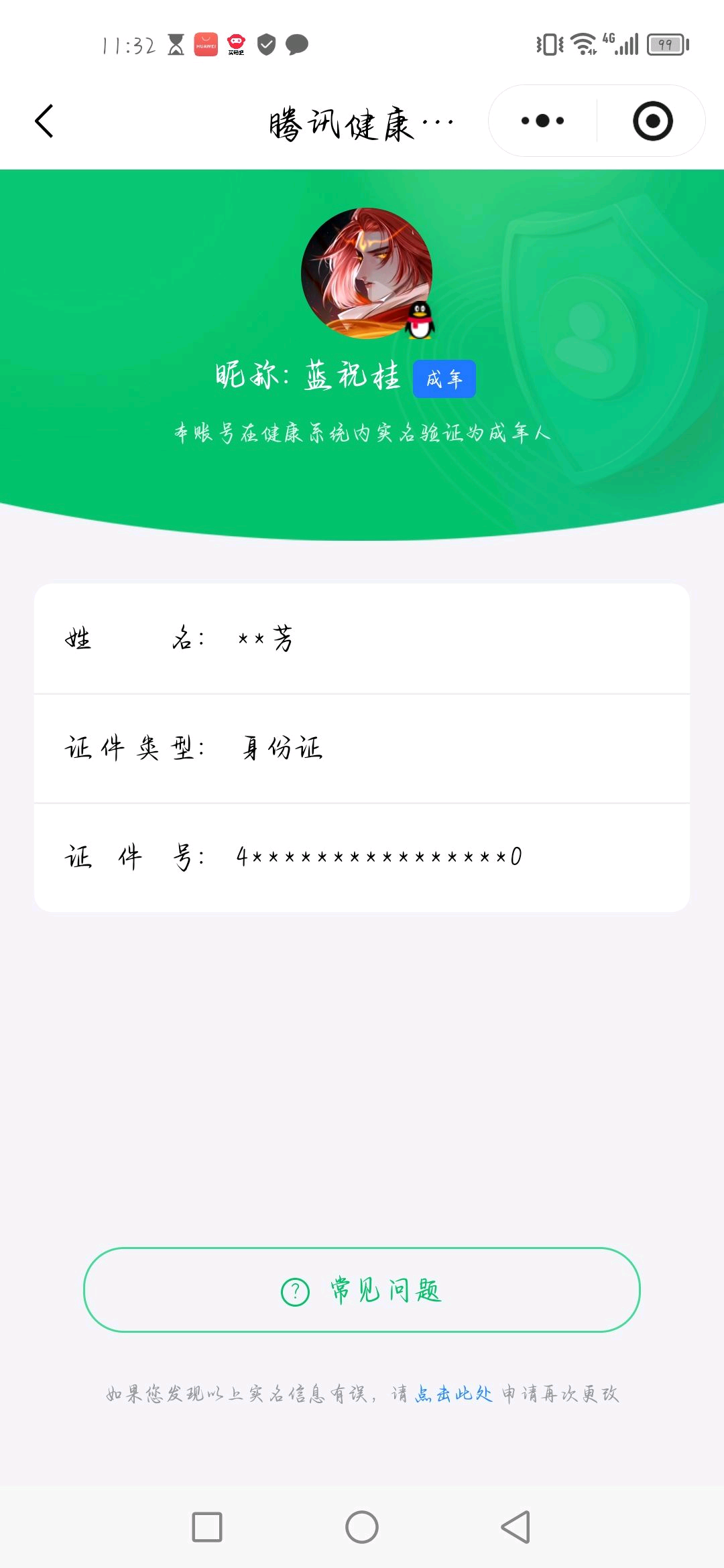Tap the question mark help icon
The width and height of the screenshot is (724, 1568).
point(296,1290)
